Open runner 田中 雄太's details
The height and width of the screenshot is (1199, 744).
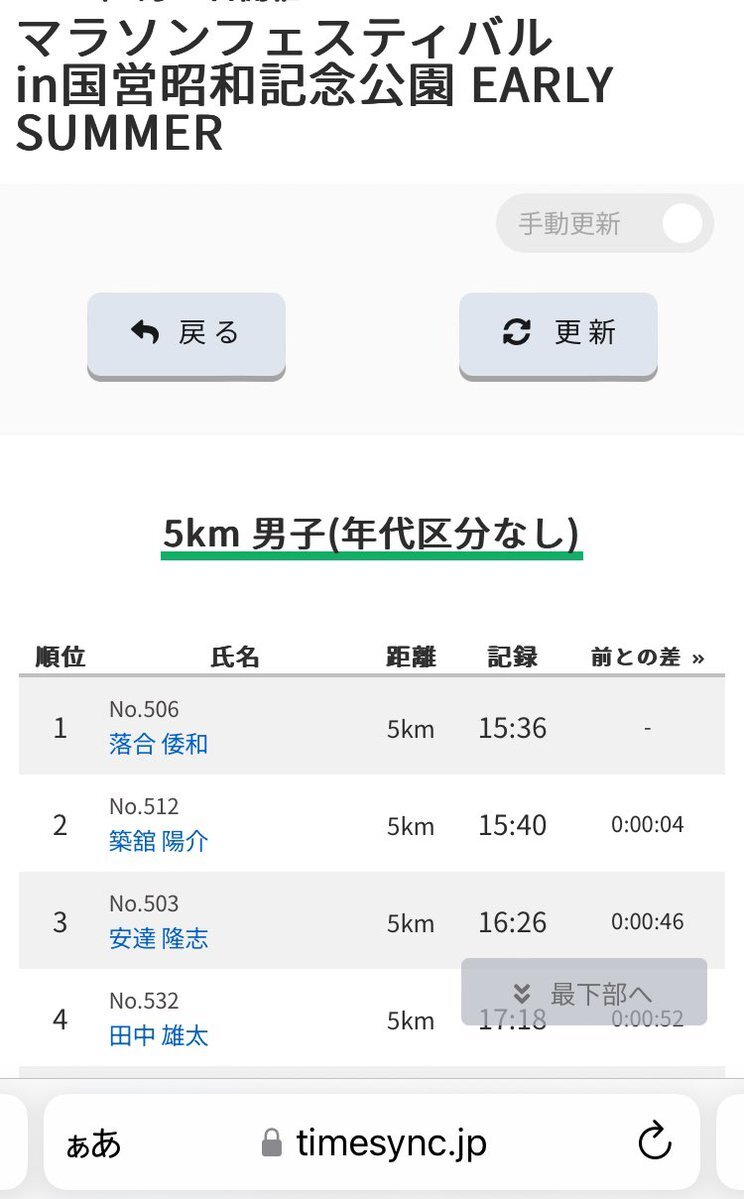click(158, 1035)
